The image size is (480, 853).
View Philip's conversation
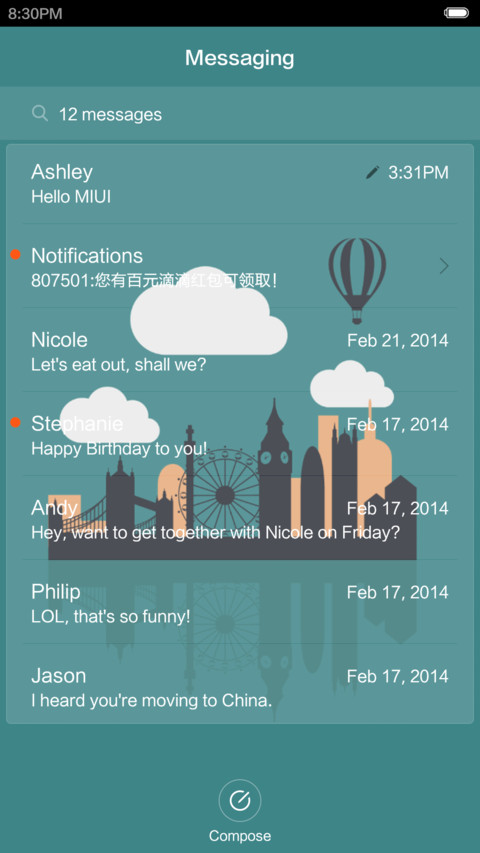pyautogui.click(x=239, y=601)
